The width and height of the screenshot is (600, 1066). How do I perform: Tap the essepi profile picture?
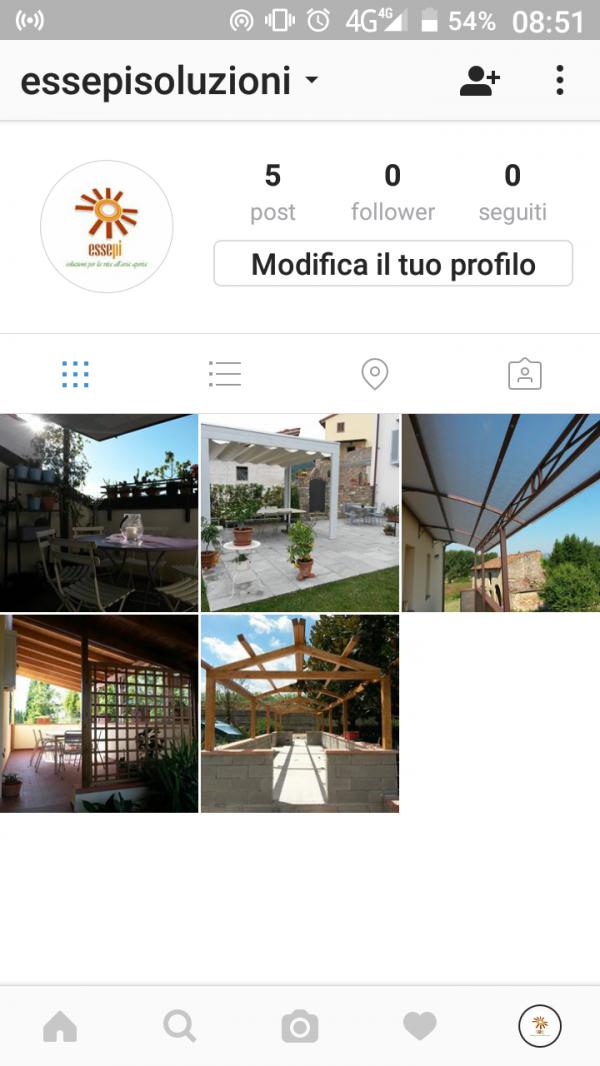(107, 227)
